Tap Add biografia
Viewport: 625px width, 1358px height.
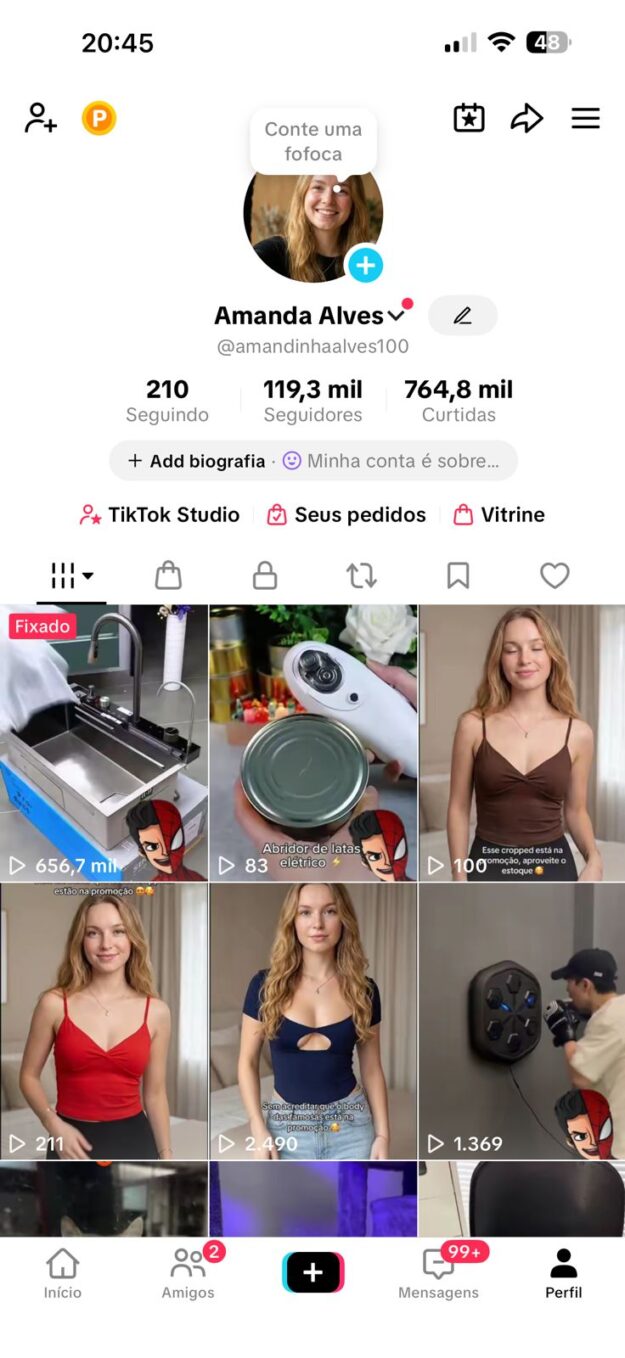pyautogui.click(x=197, y=461)
